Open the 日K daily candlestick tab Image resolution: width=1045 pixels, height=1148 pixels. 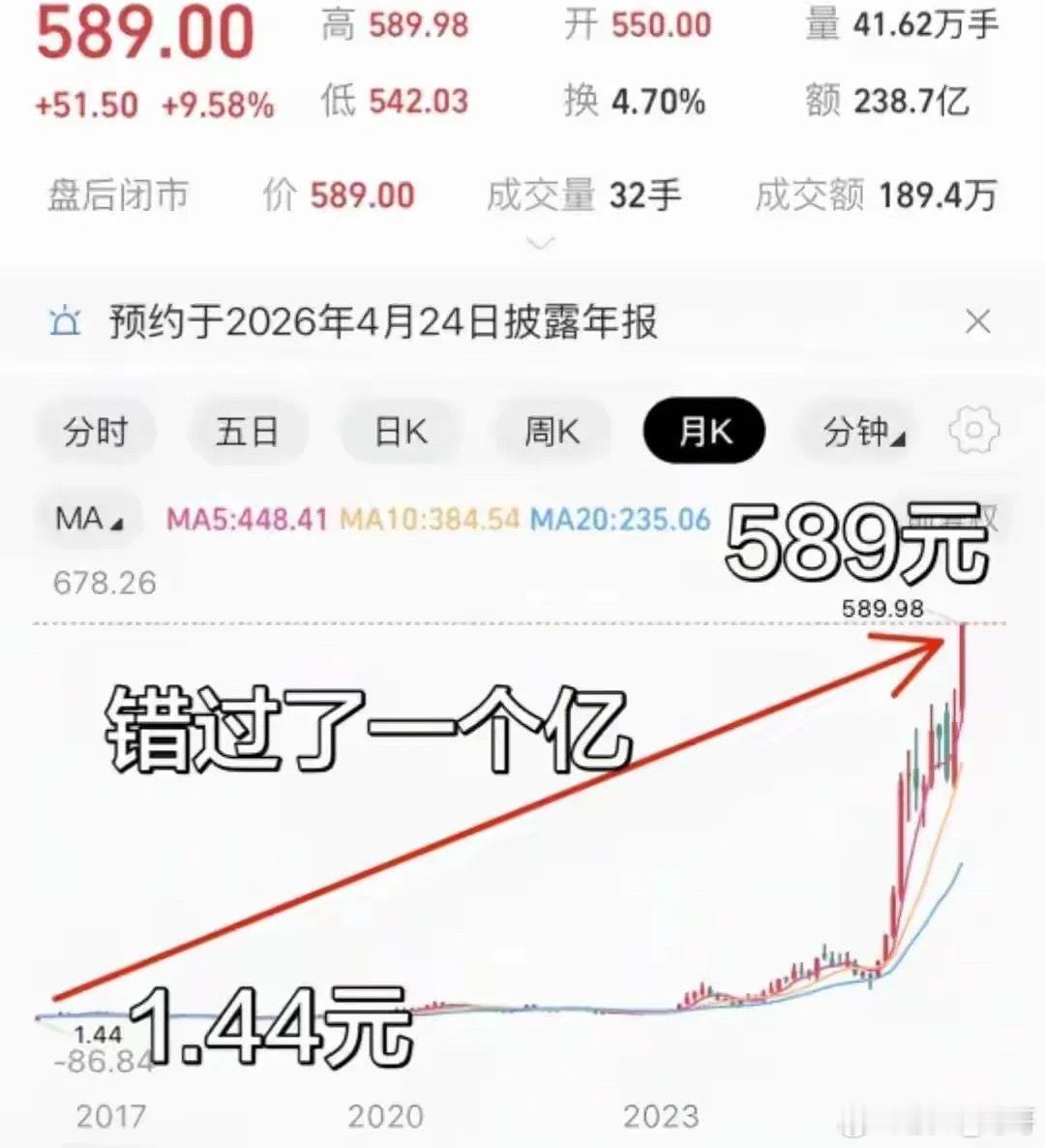pyautogui.click(x=399, y=432)
